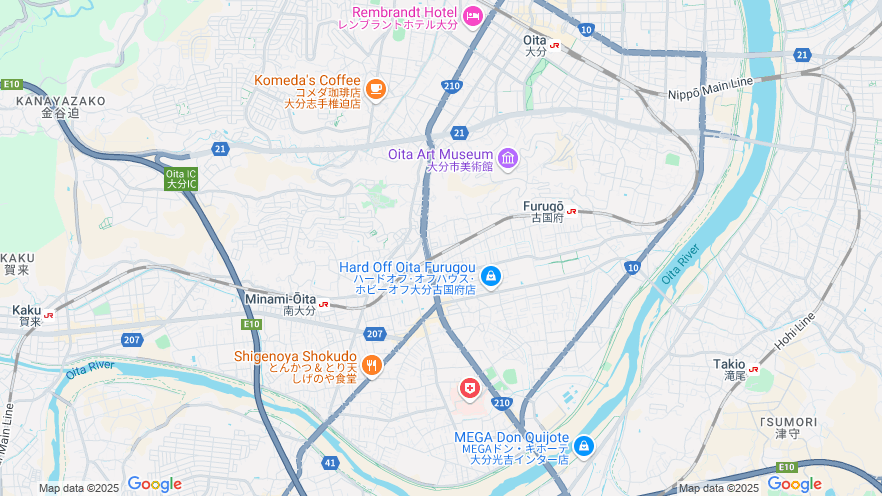Open the MEGA Don Quijote shopping pin
882x496 pixels.
tap(584, 445)
